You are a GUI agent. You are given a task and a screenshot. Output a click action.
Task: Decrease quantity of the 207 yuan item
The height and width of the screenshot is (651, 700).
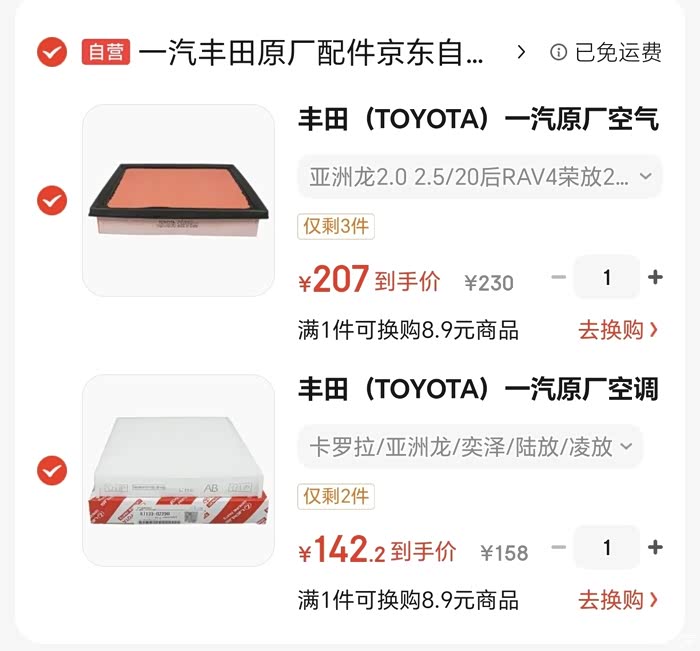(x=558, y=277)
